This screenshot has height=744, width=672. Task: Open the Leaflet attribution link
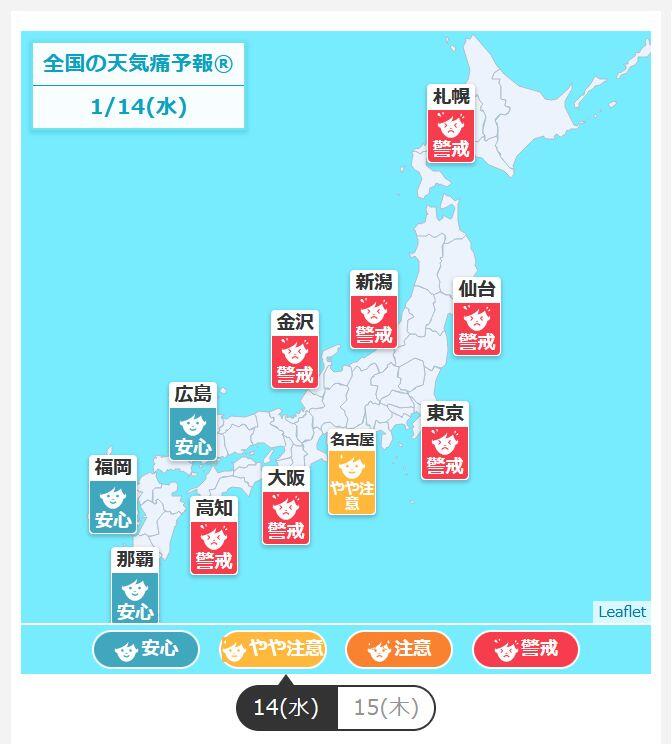pyautogui.click(x=622, y=612)
